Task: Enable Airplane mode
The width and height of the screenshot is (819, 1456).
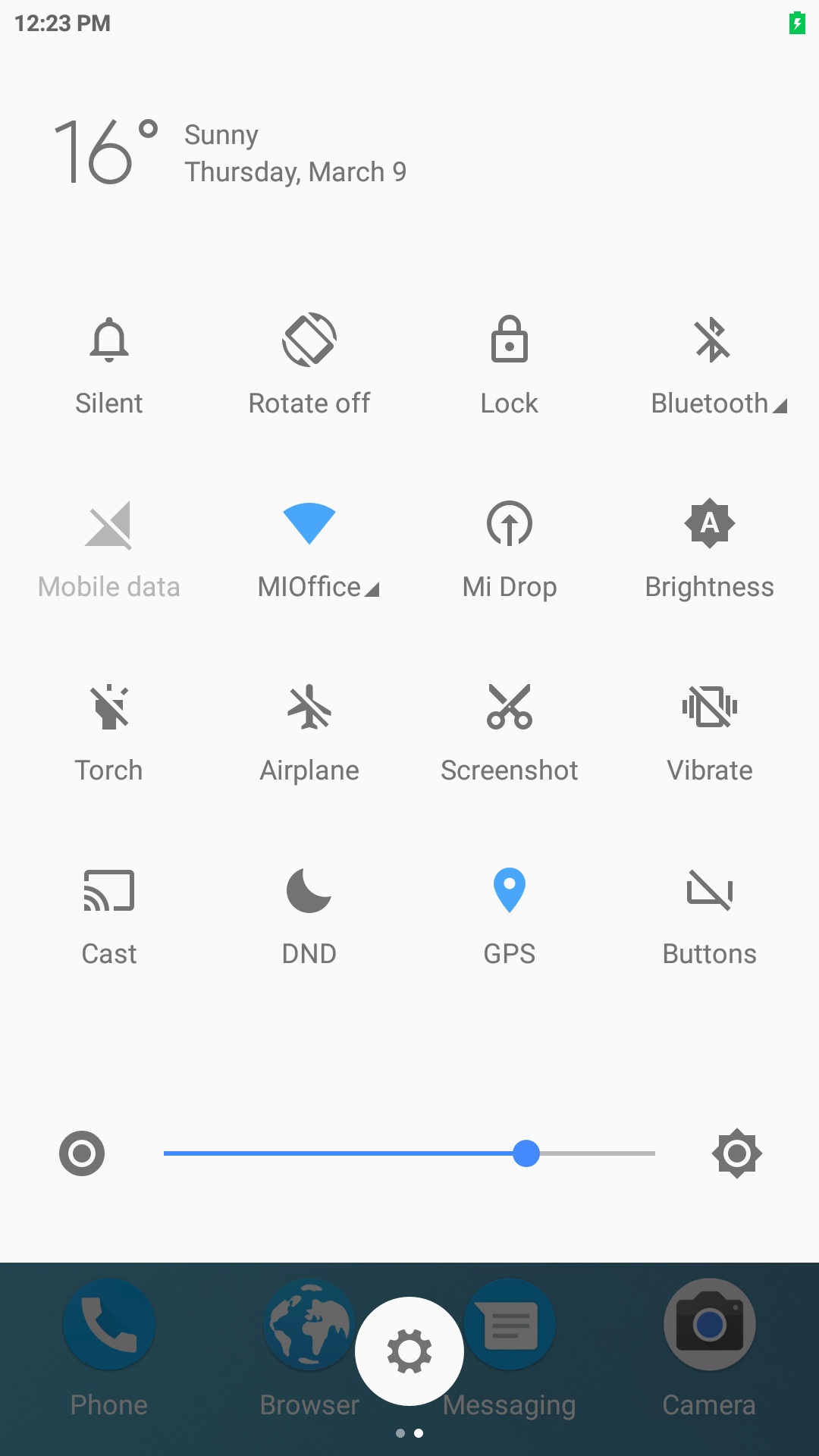Action: click(309, 733)
